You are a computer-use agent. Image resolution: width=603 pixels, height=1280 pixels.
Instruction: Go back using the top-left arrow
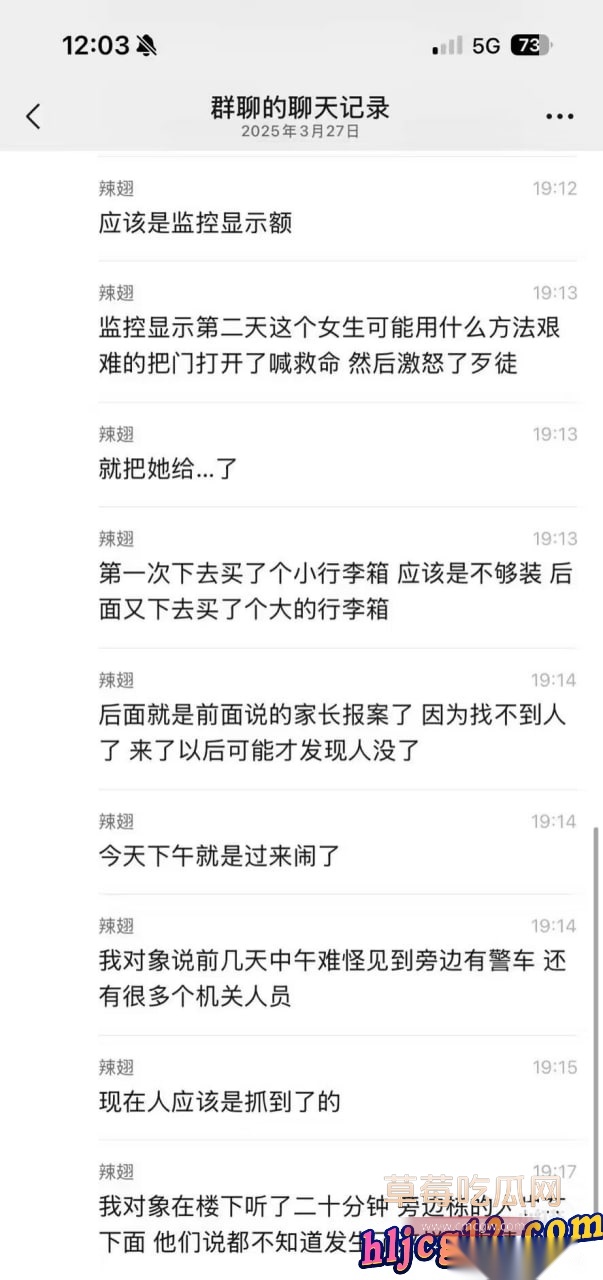click(x=33, y=116)
